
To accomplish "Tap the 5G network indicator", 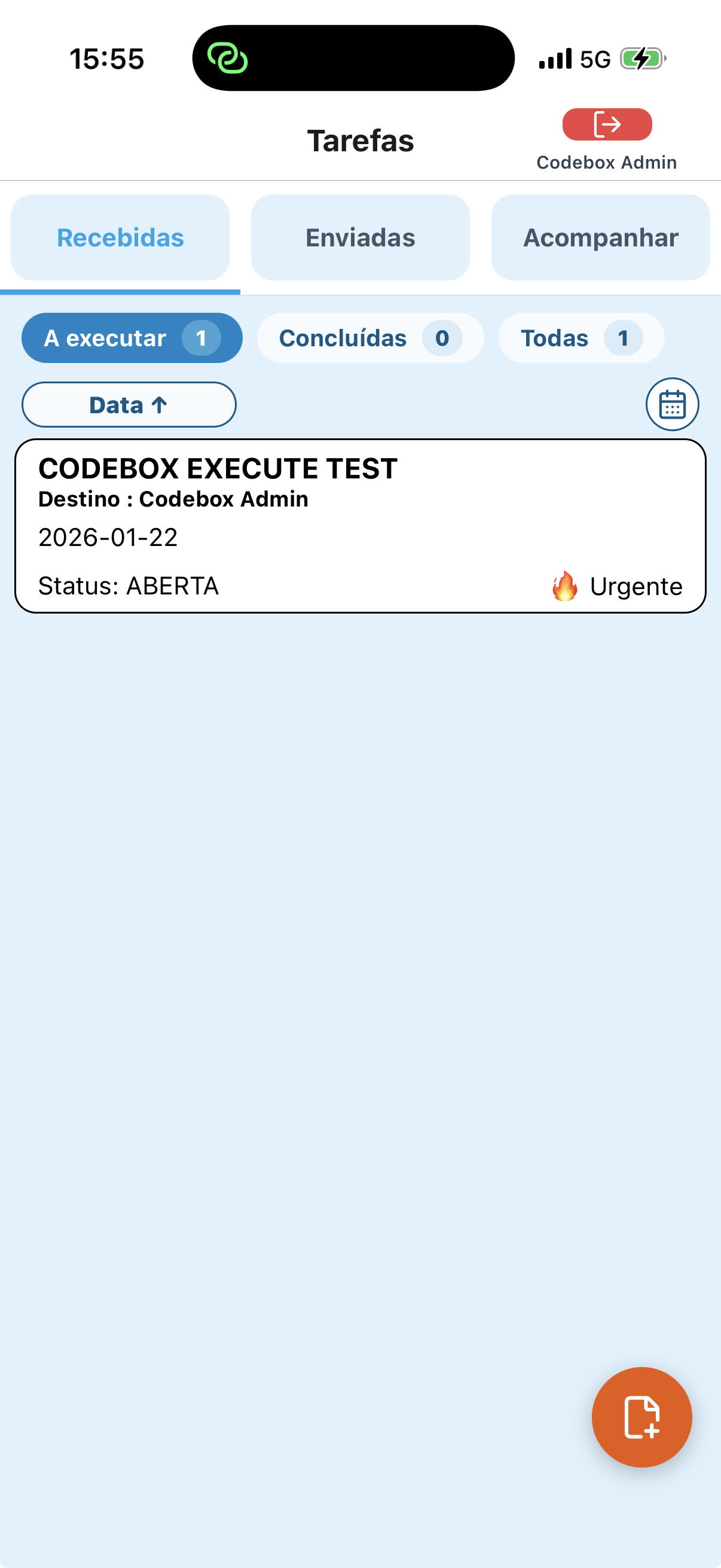I will 595,59.
